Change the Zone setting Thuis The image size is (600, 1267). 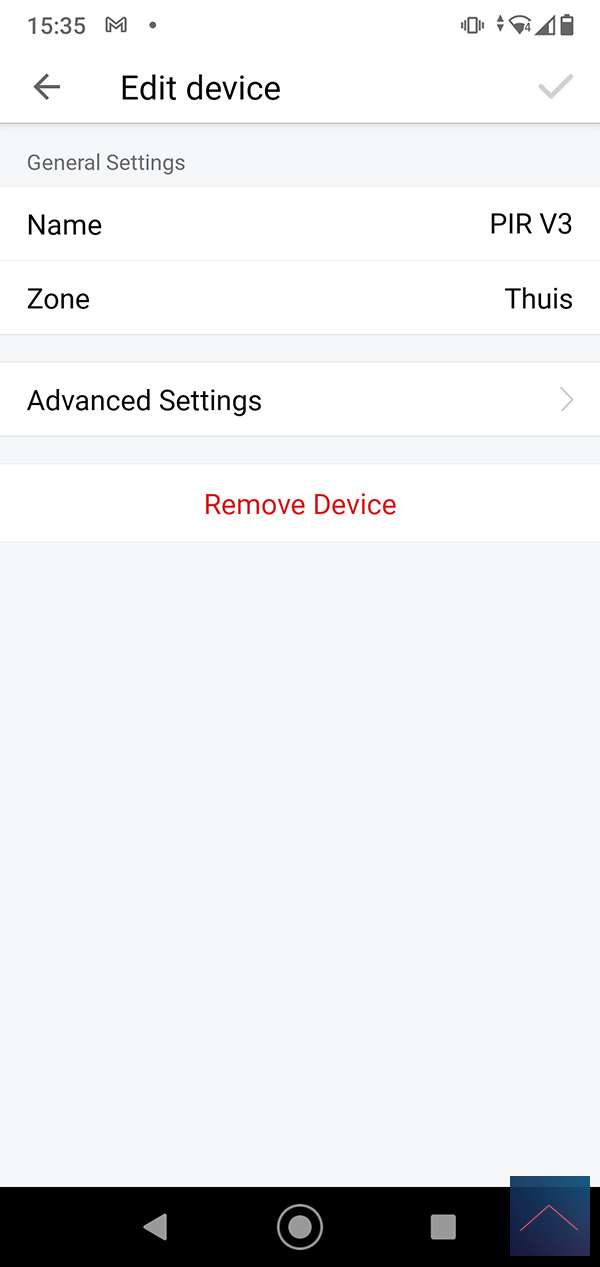point(300,299)
